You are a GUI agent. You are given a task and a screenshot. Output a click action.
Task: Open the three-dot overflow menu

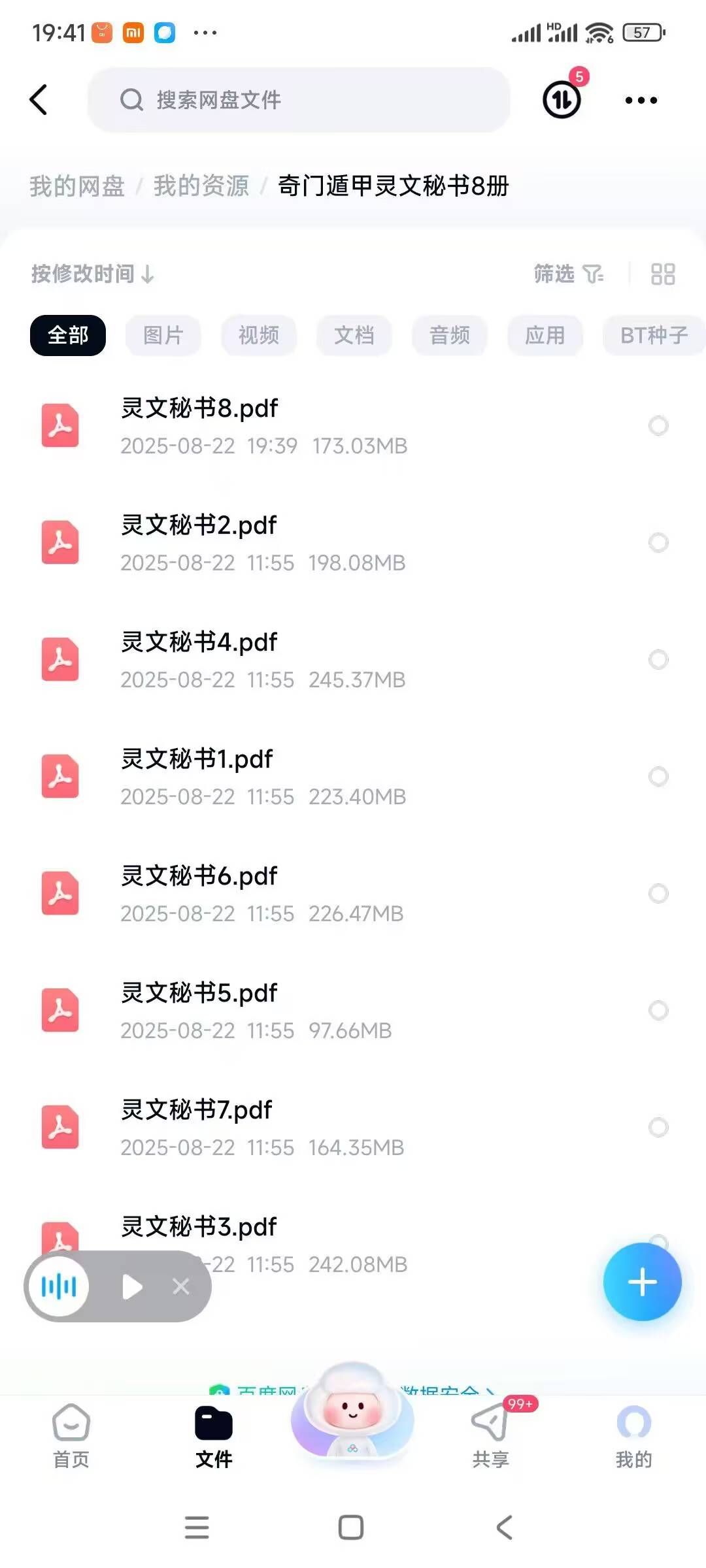click(x=641, y=100)
